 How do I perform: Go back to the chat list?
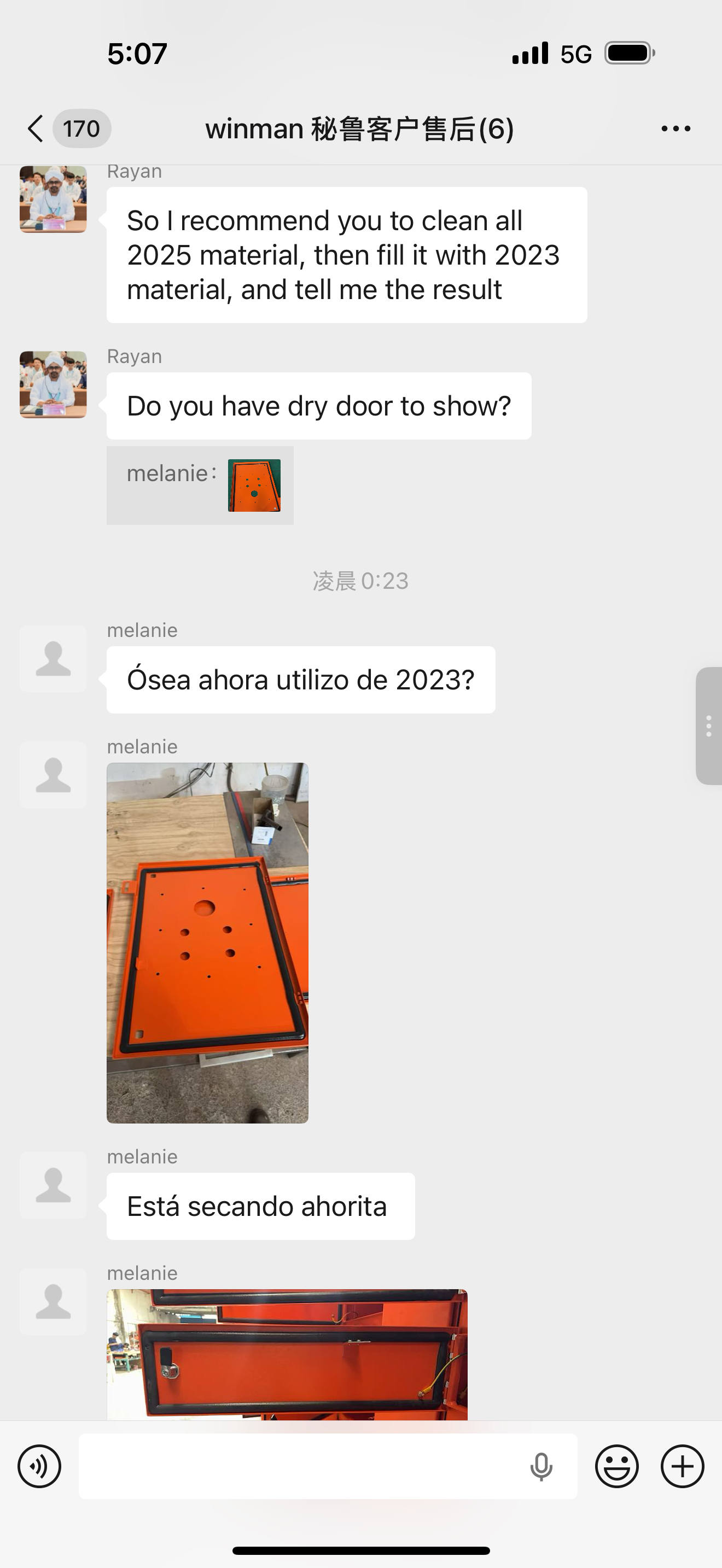pyautogui.click(x=36, y=128)
